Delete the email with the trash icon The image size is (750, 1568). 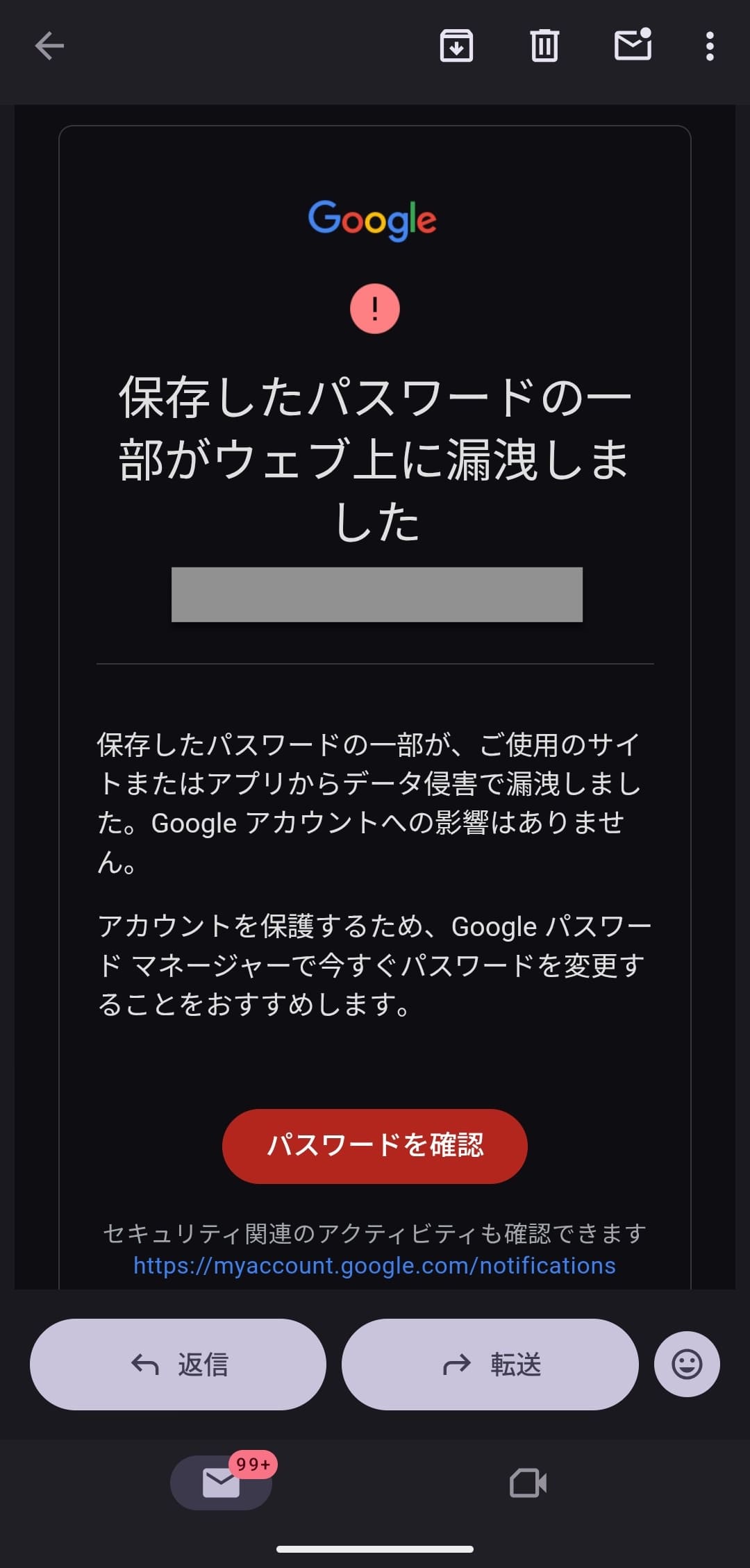tap(544, 46)
